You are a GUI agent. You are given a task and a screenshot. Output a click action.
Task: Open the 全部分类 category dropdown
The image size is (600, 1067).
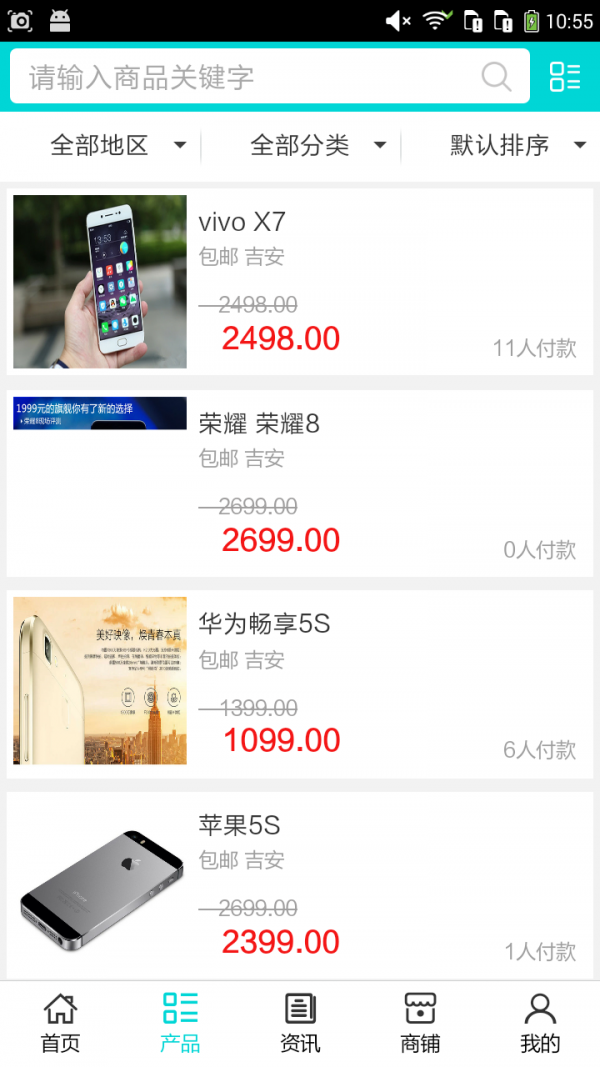point(318,146)
